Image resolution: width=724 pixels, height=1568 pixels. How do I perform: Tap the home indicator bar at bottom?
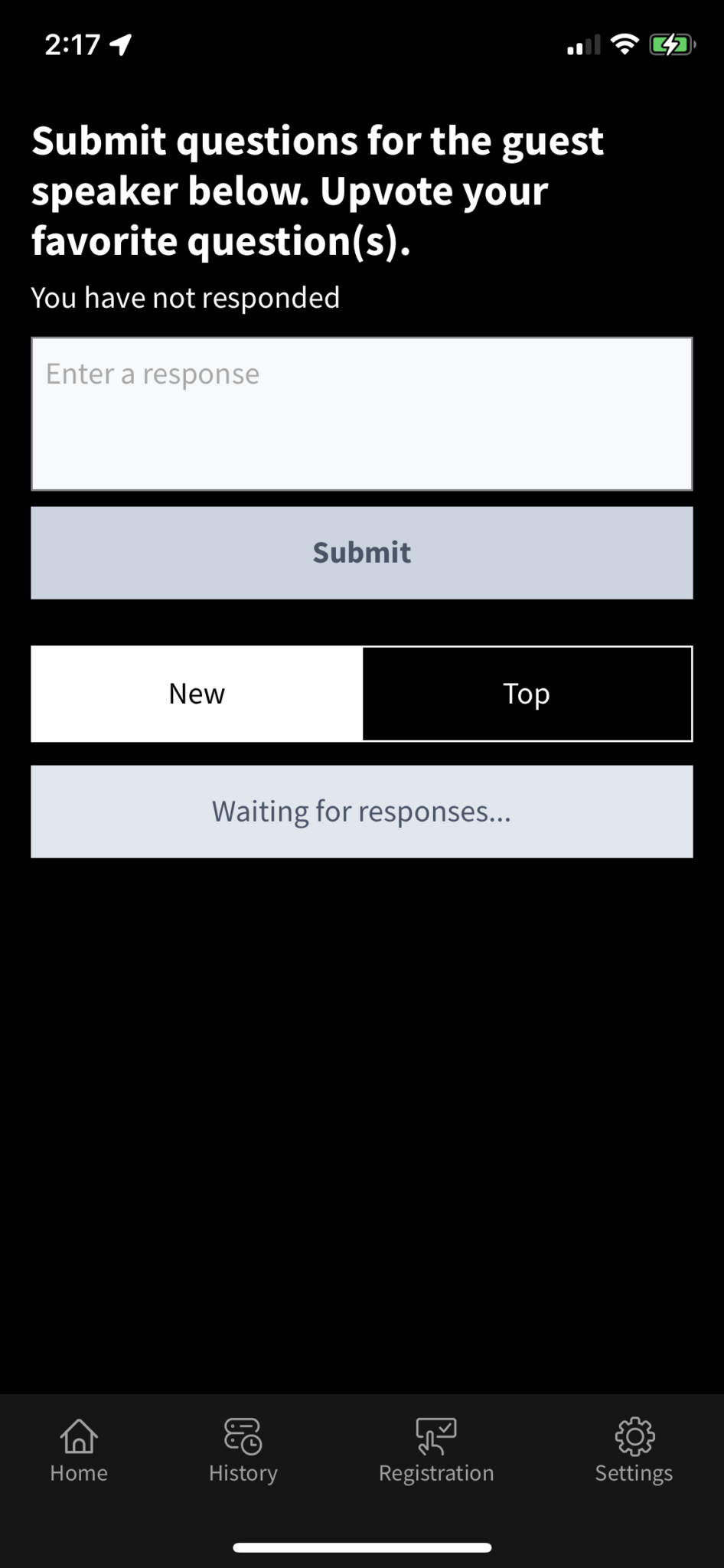[x=361, y=1541]
